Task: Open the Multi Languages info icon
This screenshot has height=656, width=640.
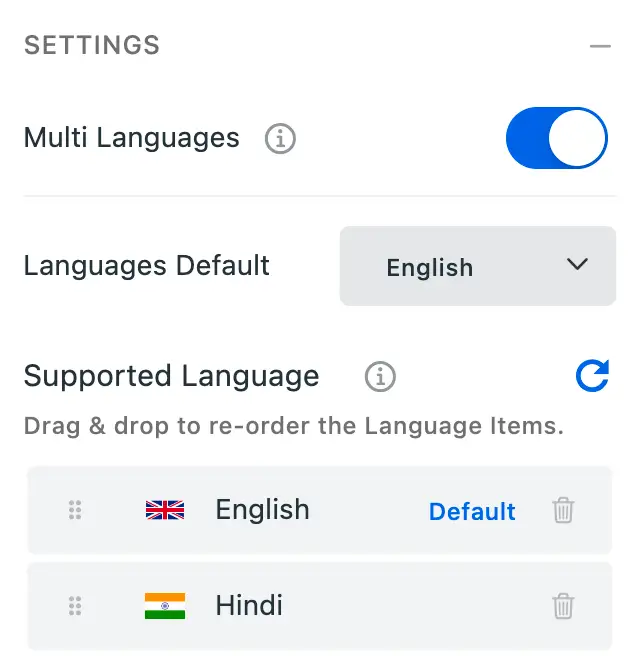Action: 280,139
